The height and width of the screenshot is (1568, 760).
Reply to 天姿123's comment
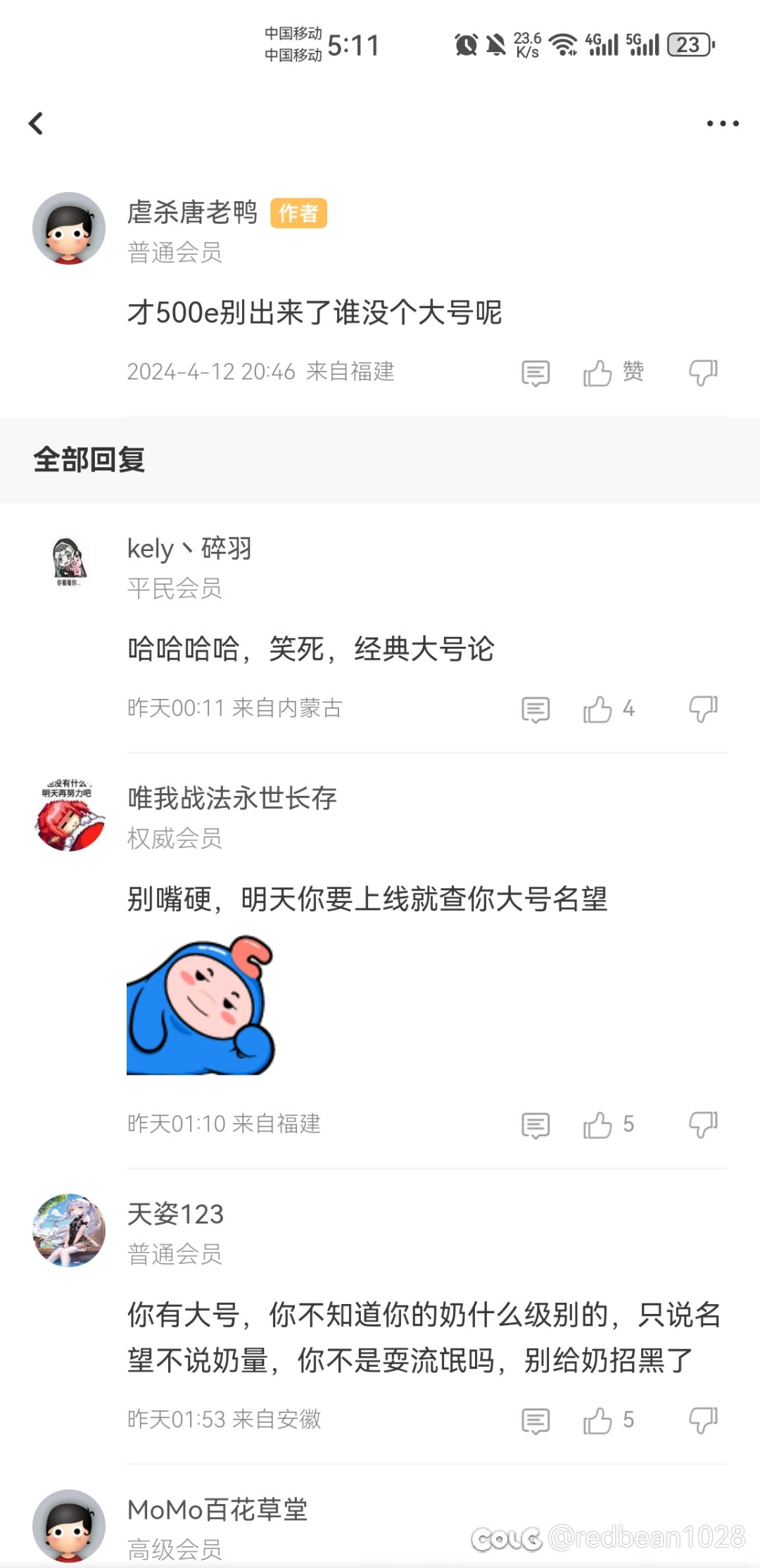pyautogui.click(x=536, y=1421)
